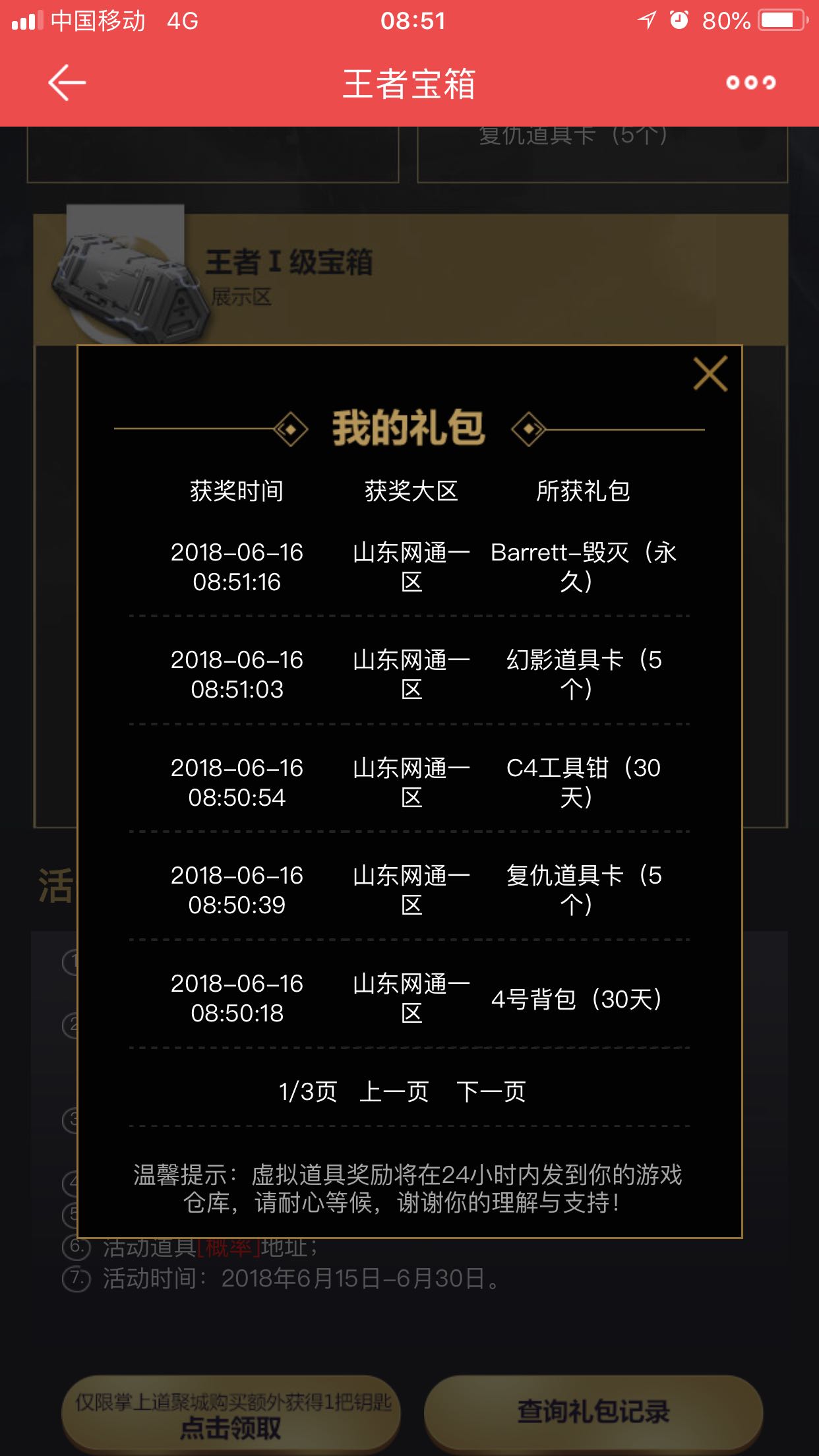
Task: Open the three-dot more options menu
Action: pos(750,82)
